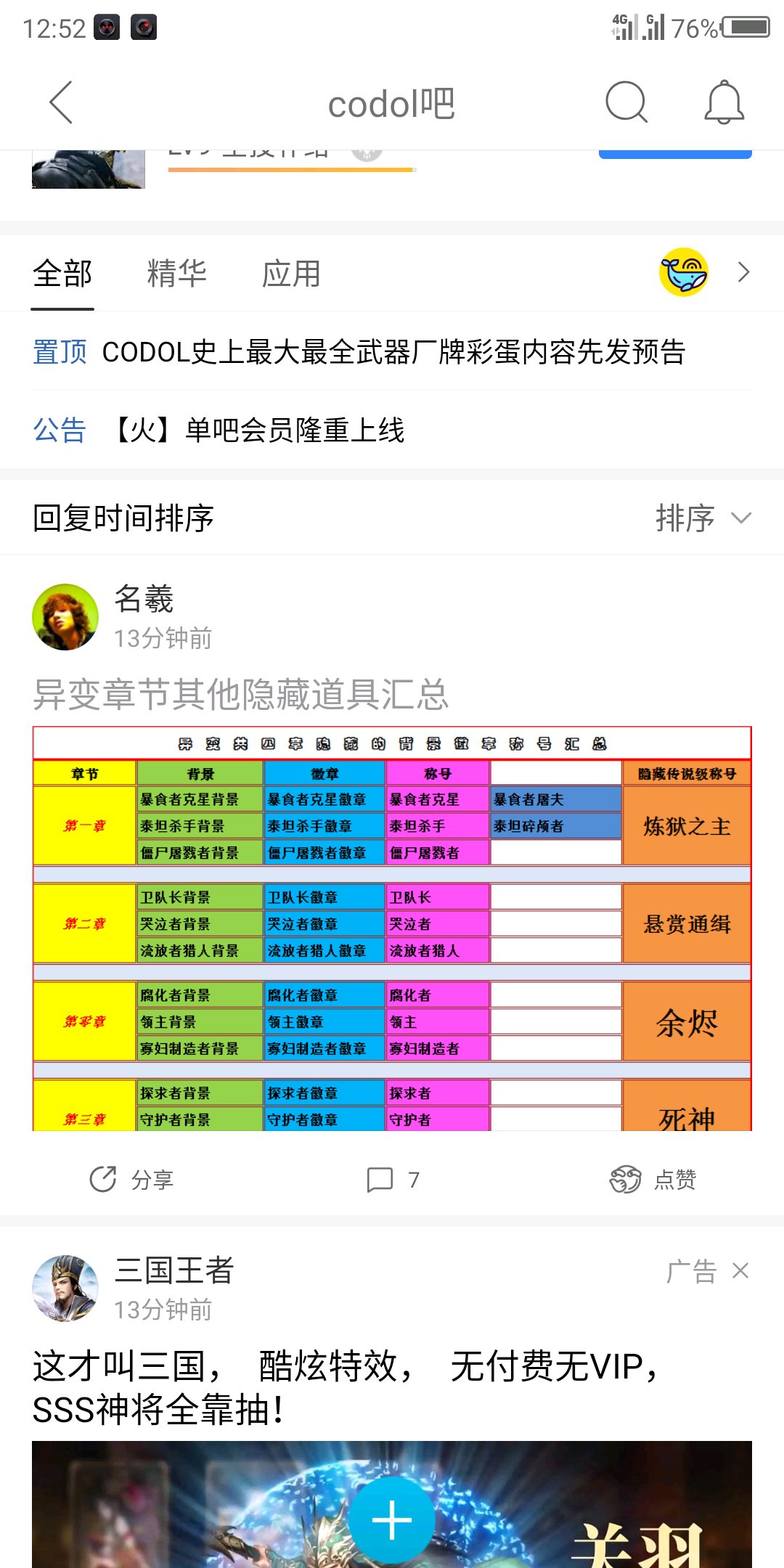This screenshot has height=1568, width=784.
Task: Dismiss the 三国王者 ad
Action: pos(740,1271)
